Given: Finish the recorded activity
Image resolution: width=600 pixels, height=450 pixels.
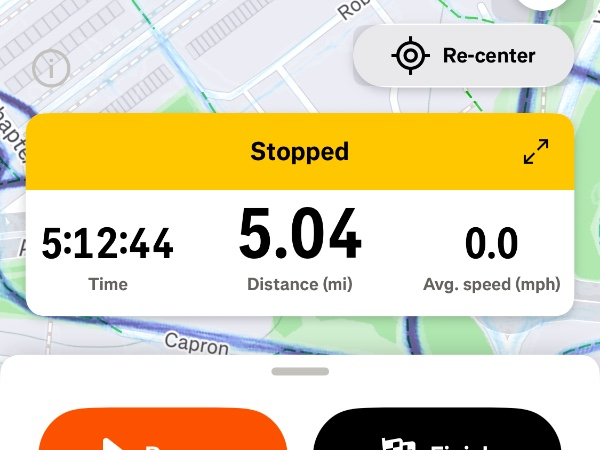Looking at the screenshot, I should point(437,434).
